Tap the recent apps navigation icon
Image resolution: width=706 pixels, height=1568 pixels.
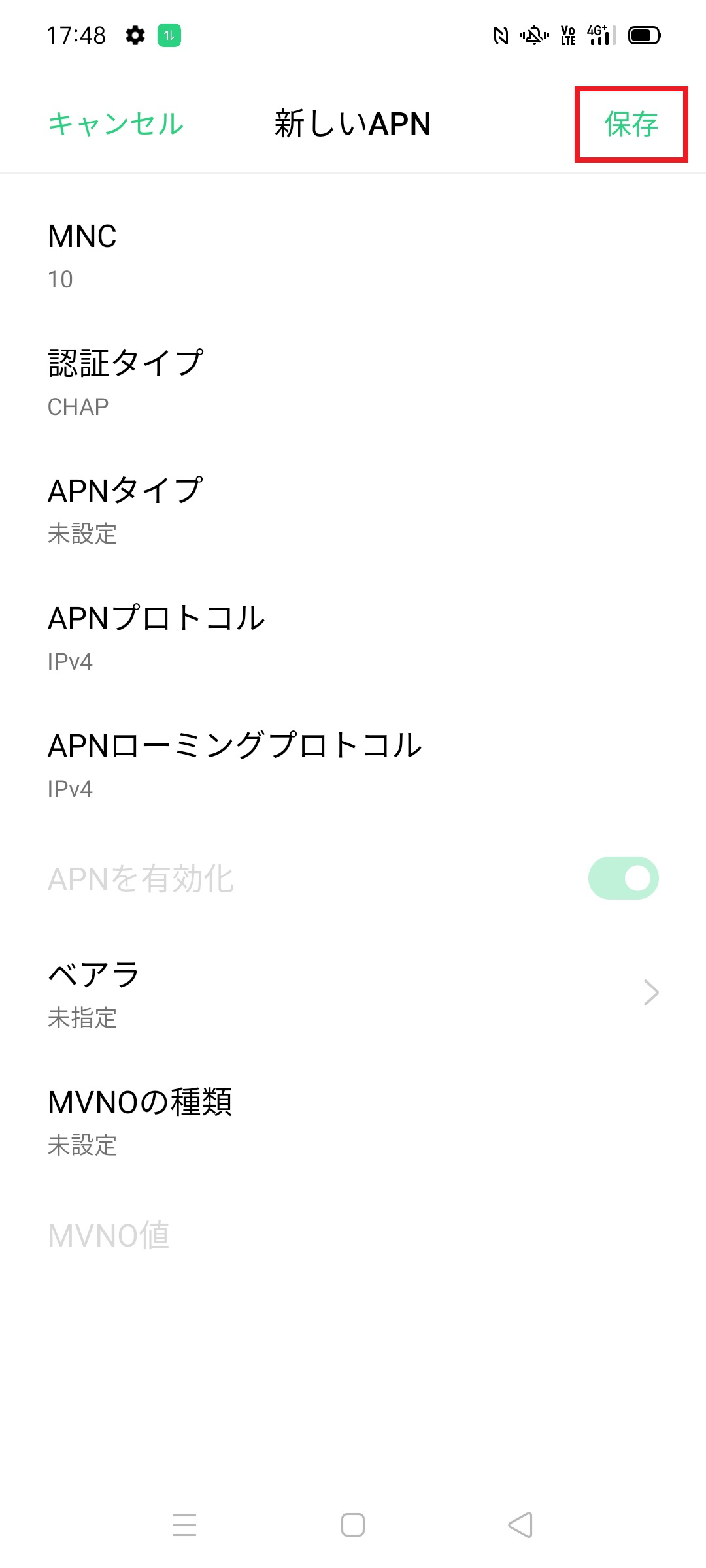[x=185, y=1526]
